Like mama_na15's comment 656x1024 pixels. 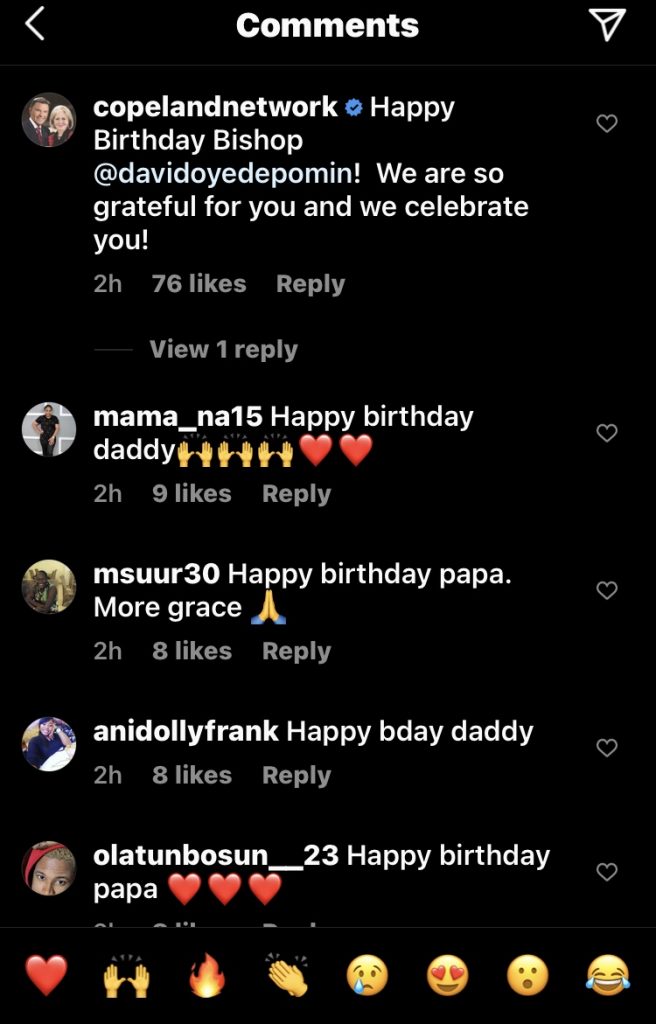tap(606, 433)
